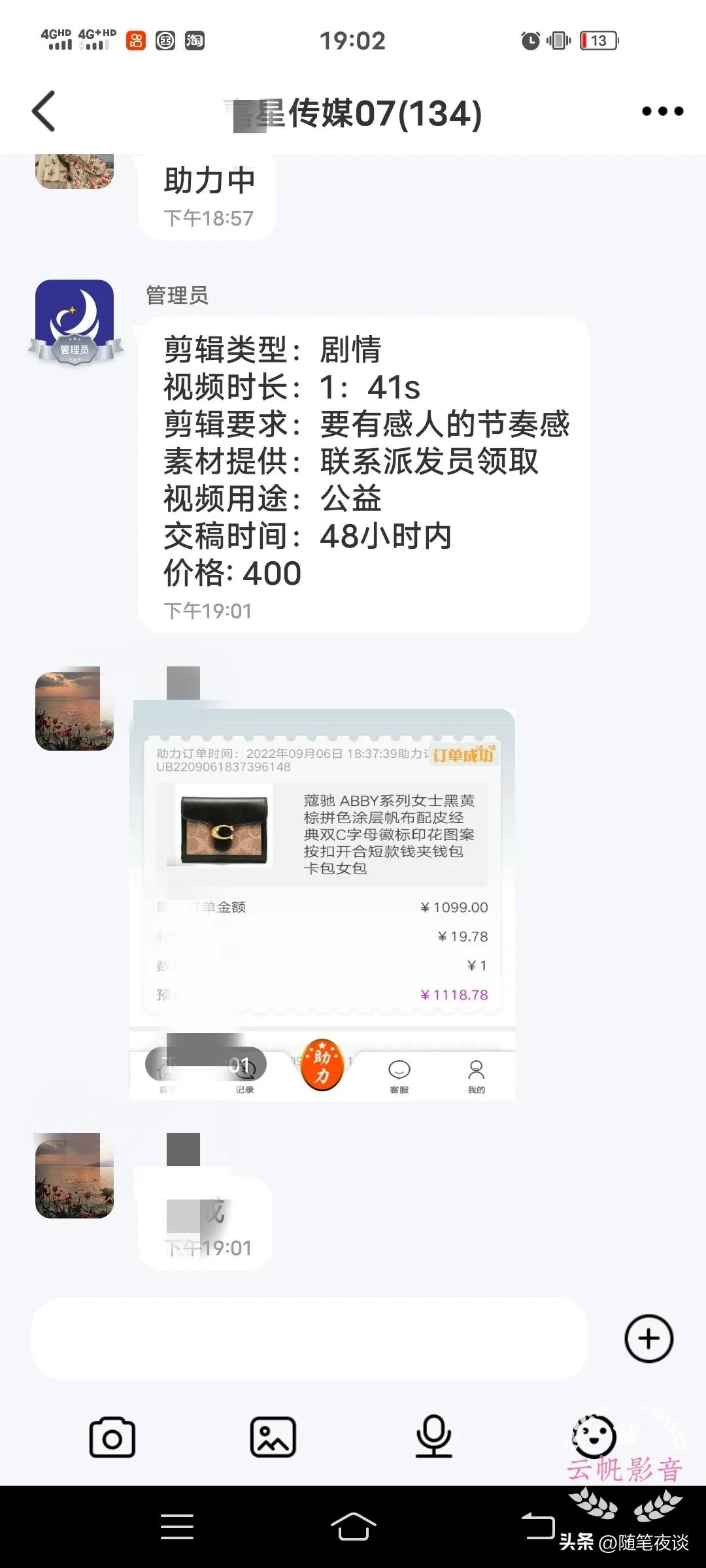706x1568 pixels.
Task: Open group settings via three-dot menu
Action: click(662, 111)
